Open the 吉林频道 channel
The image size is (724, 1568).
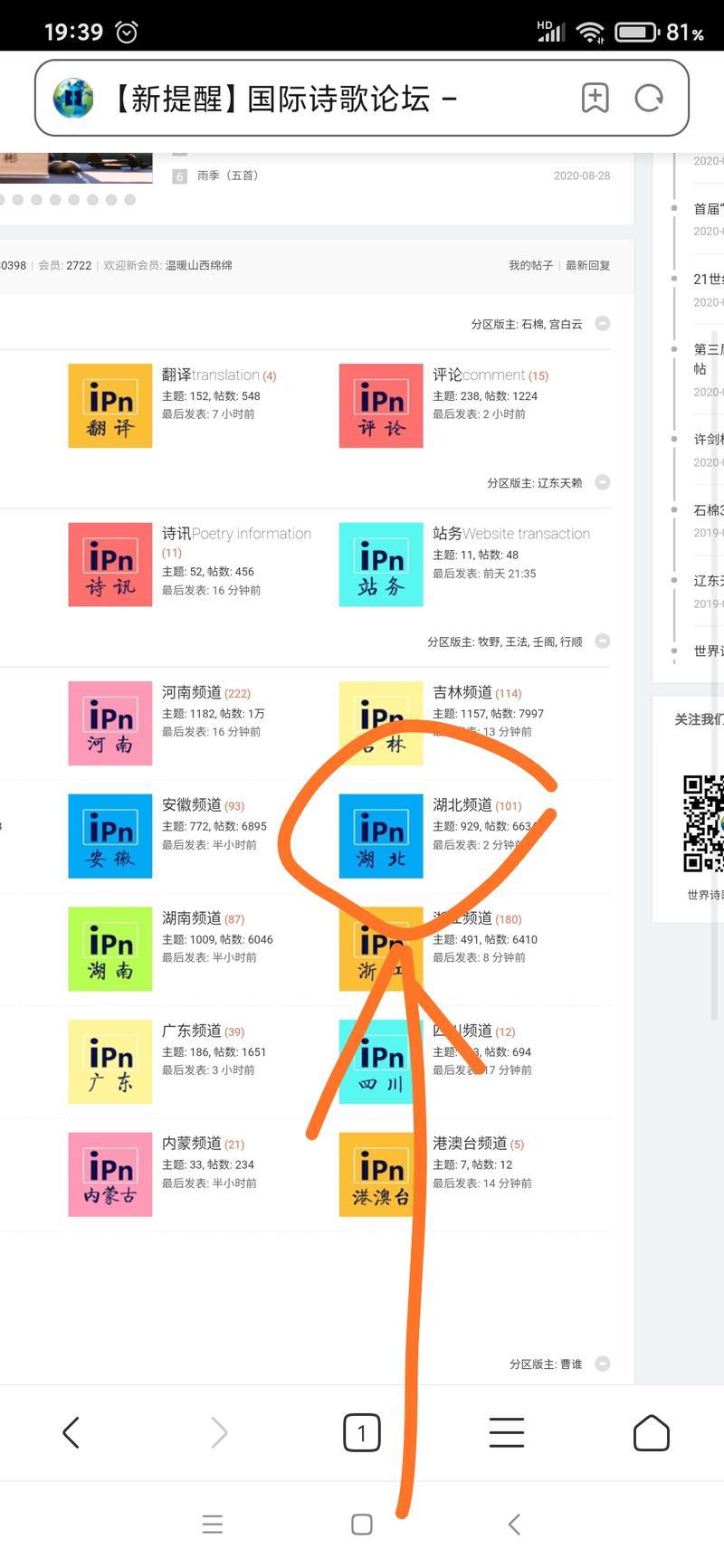(462, 692)
